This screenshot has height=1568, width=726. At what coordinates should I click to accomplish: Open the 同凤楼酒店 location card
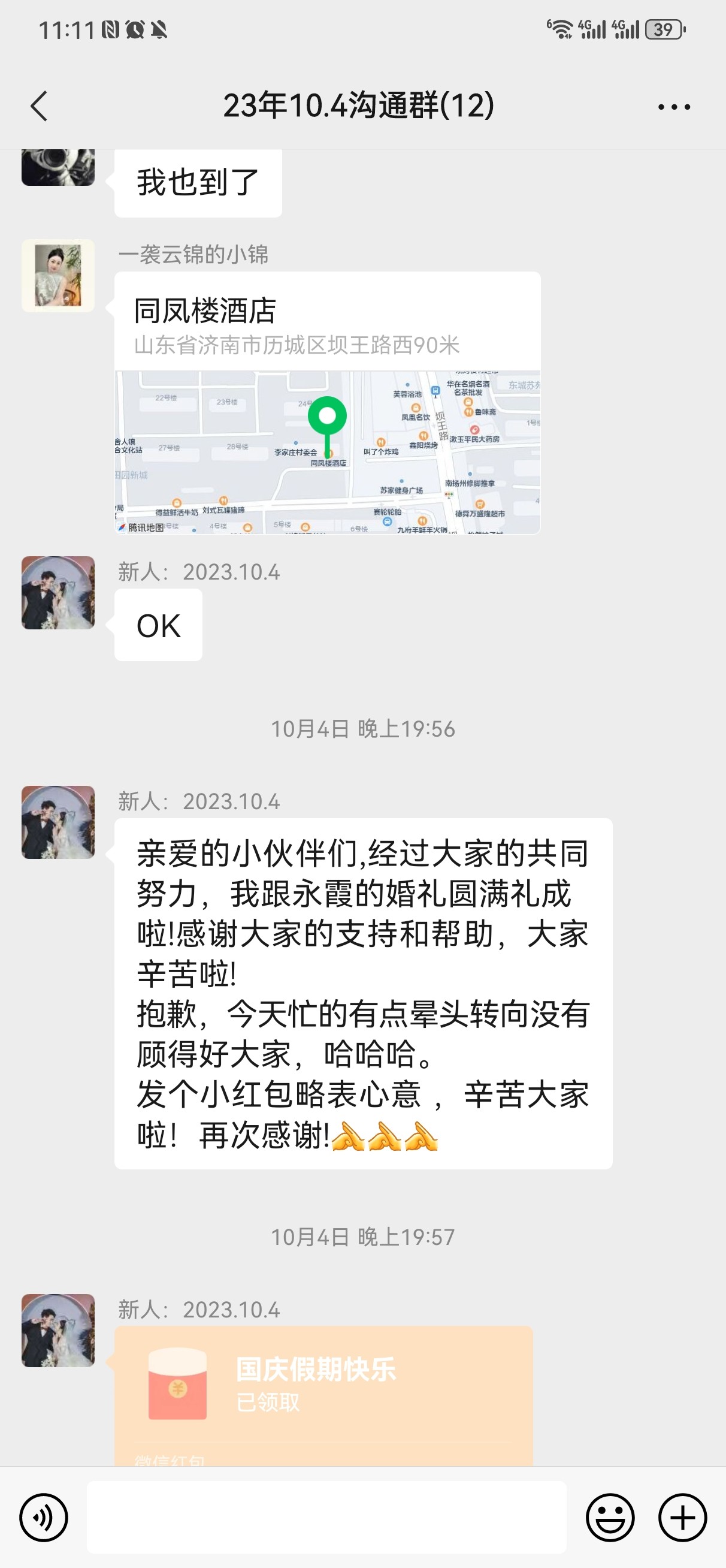tap(327, 402)
